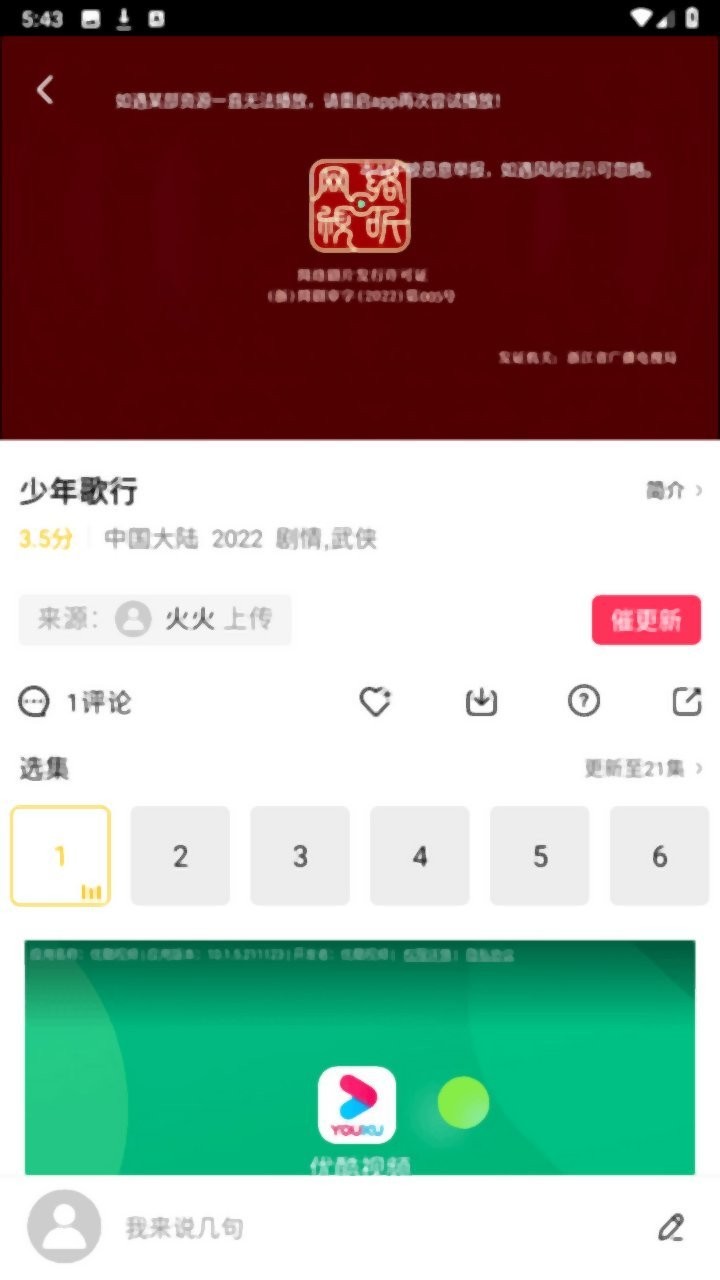Open the 1评论 comments

pyautogui.click(x=76, y=703)
